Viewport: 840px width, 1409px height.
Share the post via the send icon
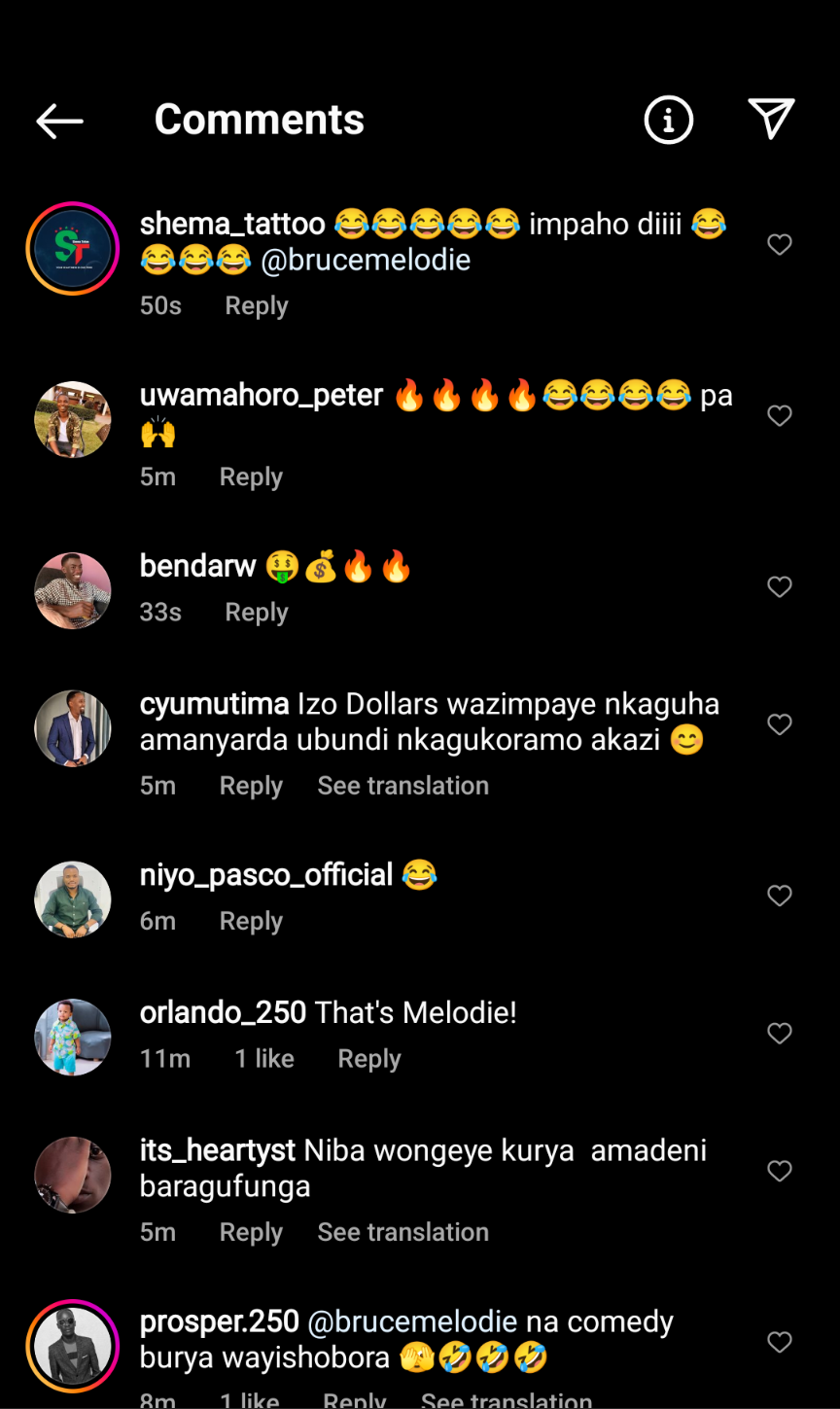tap(771, 119)
